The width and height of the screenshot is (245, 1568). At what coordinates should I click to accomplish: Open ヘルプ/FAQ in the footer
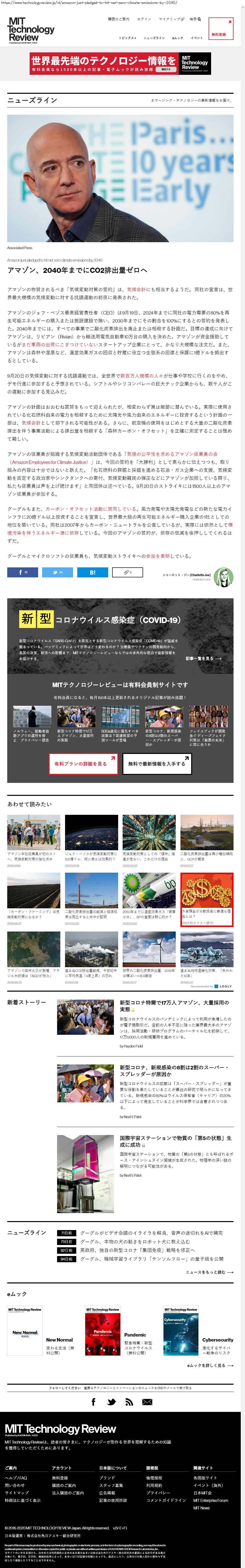point(16,1477)
